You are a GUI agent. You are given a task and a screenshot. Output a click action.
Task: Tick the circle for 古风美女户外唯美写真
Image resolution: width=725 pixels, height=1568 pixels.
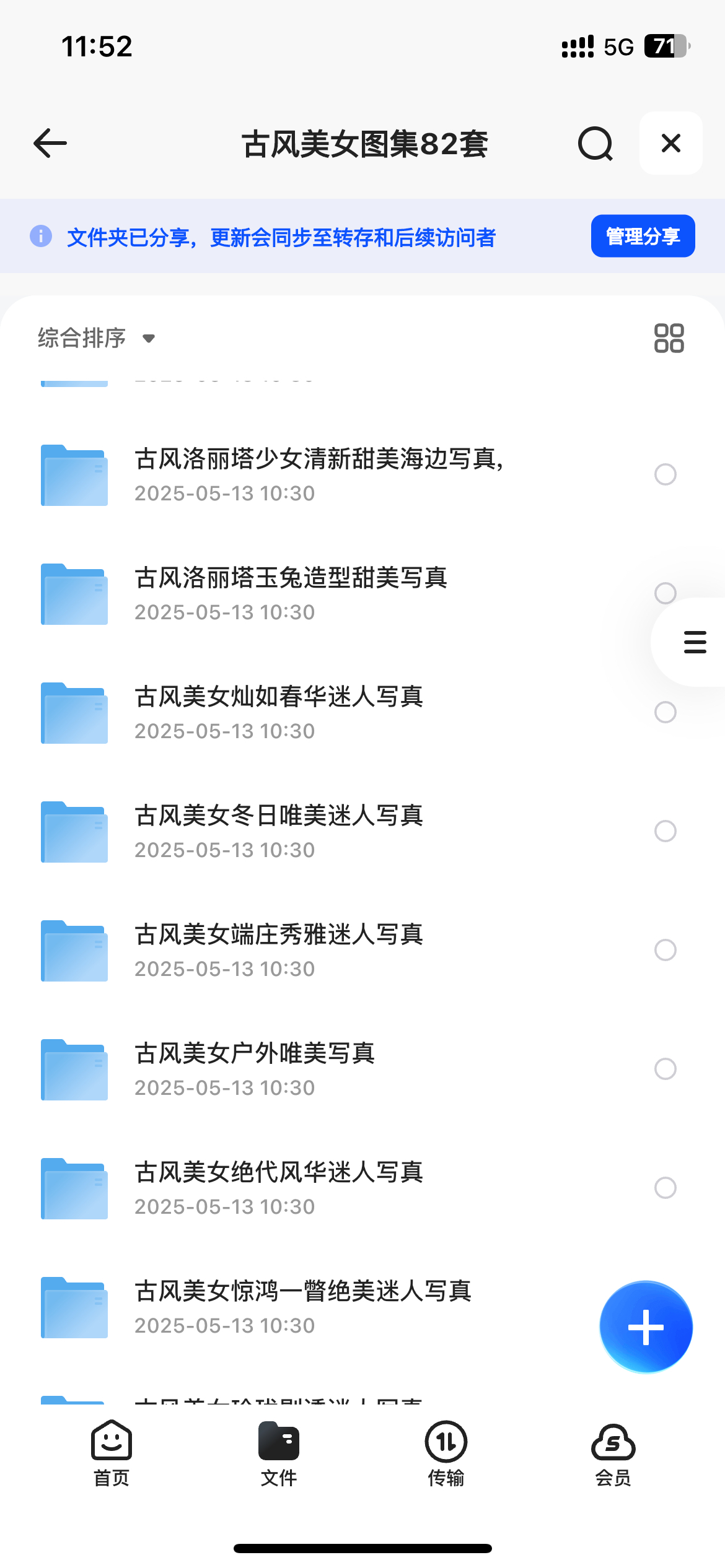point(665,1069)
